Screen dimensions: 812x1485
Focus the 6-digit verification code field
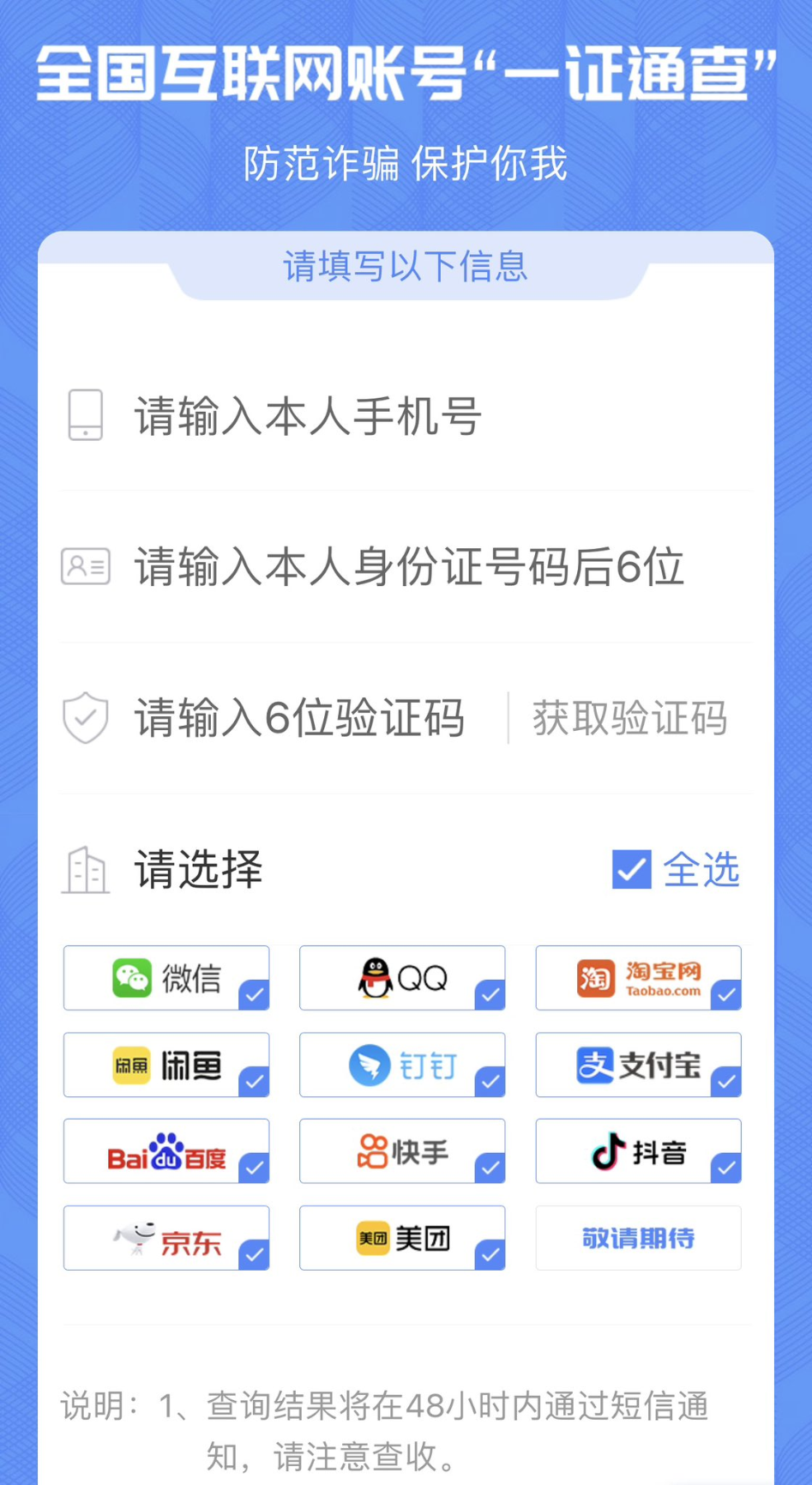coord(283,718)
